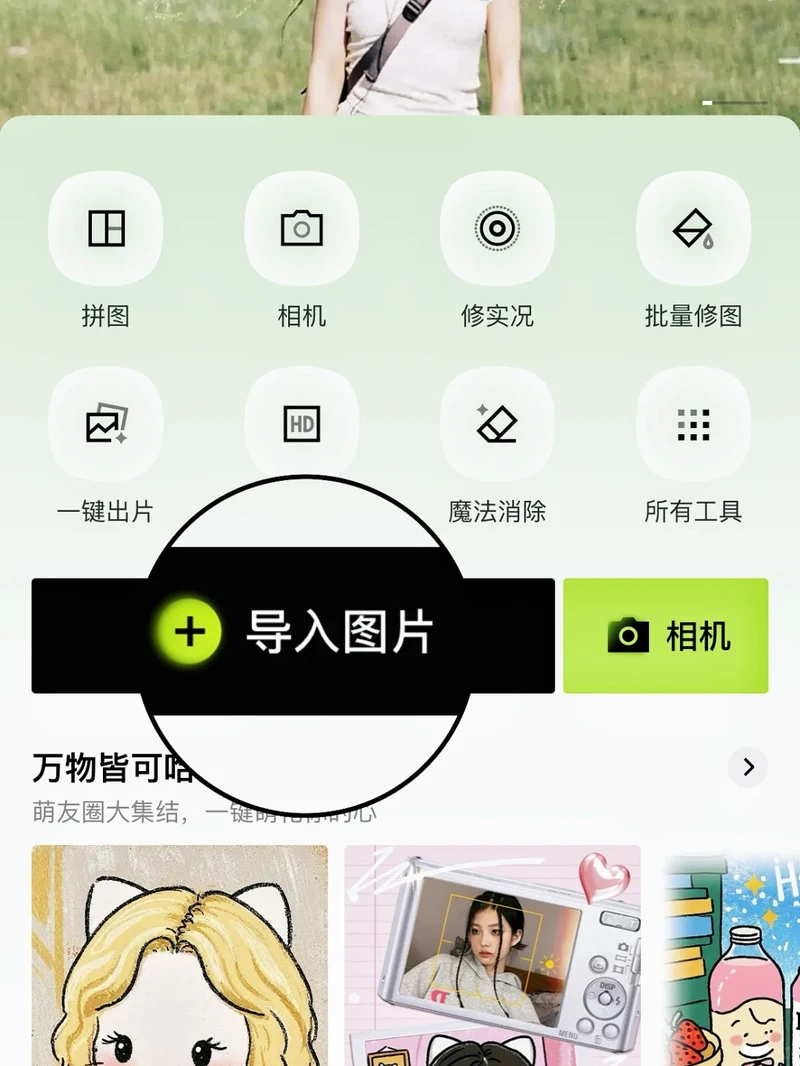Expand the 万物皆可 section with the arrow
The height and width of the screenshot is (1066, 800).
[x=748, y=767]
